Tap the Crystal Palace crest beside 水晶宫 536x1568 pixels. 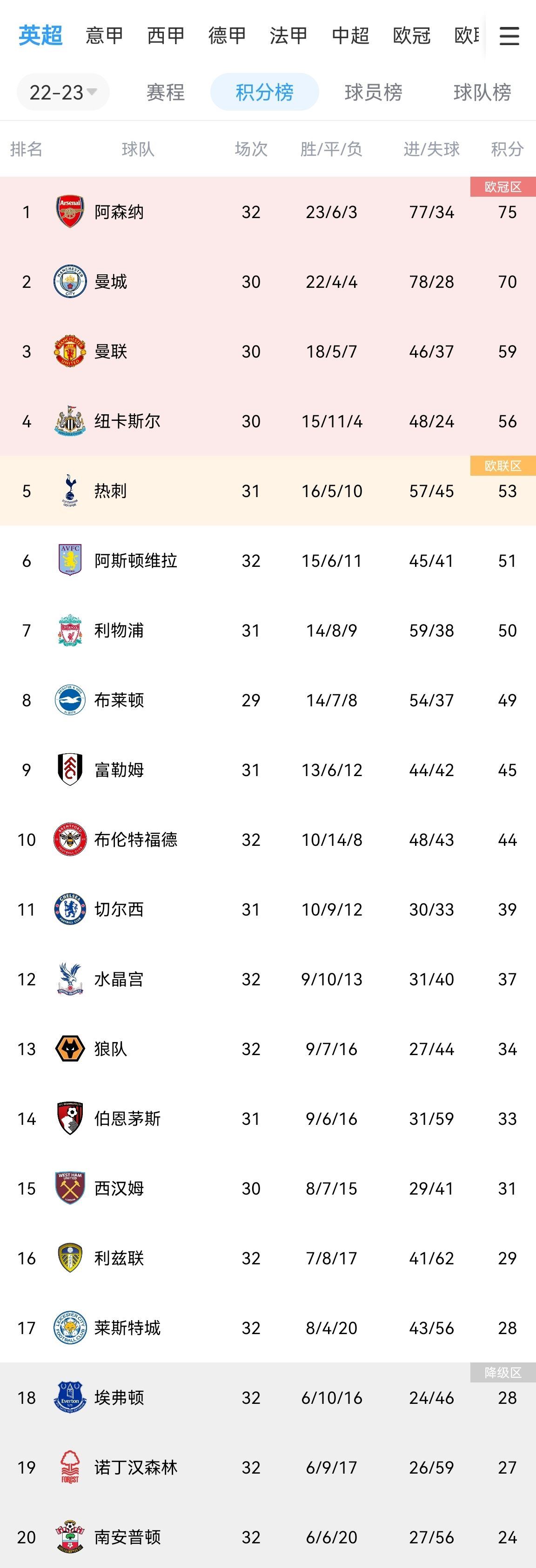(x=69, y=979)
